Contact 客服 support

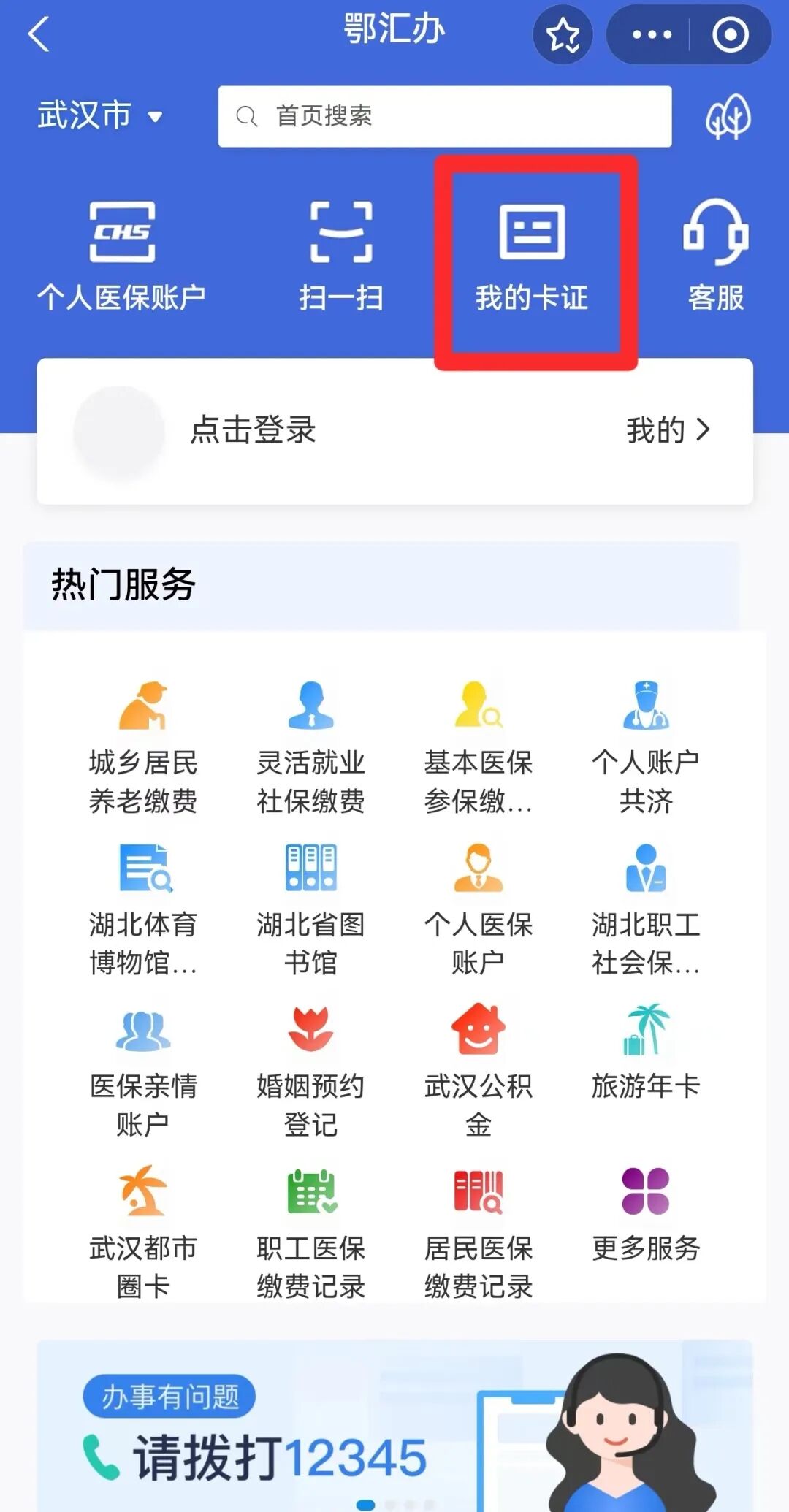pos(715,256)
